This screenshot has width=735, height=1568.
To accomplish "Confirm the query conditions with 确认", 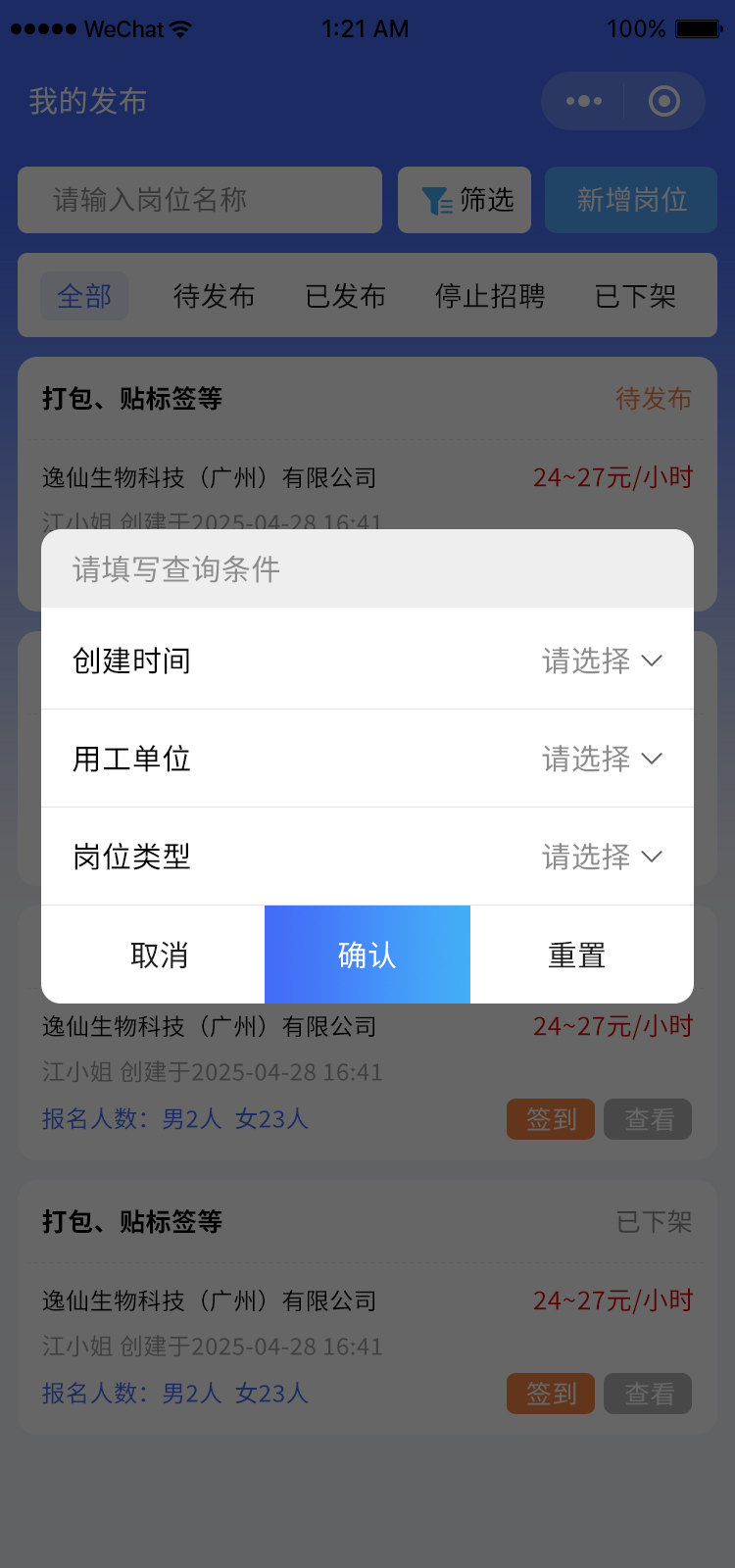I will coord(367,955).
